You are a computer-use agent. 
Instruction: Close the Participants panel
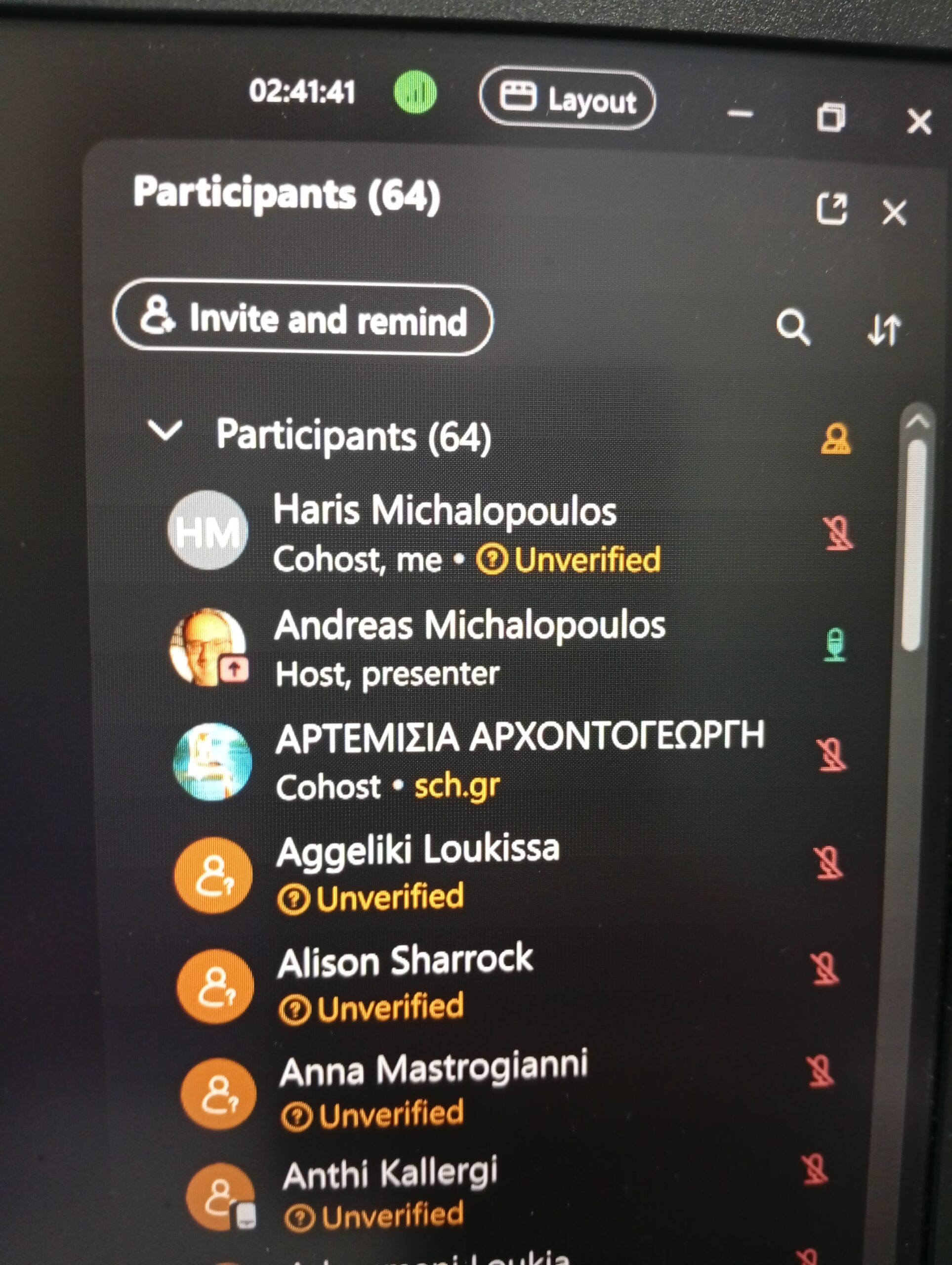[894, 213]
